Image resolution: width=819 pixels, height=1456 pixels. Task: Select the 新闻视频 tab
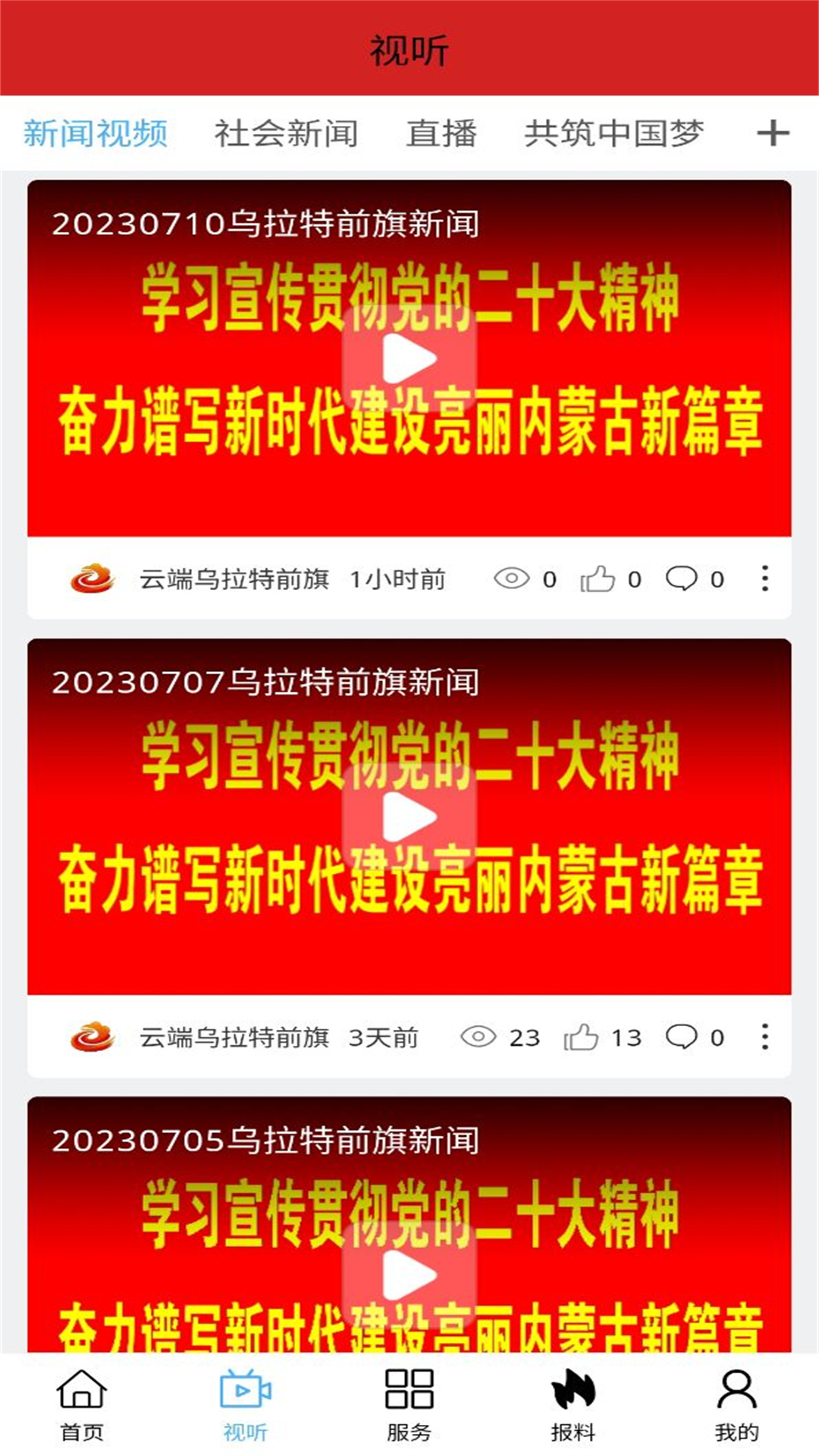(x=96, y=133)
